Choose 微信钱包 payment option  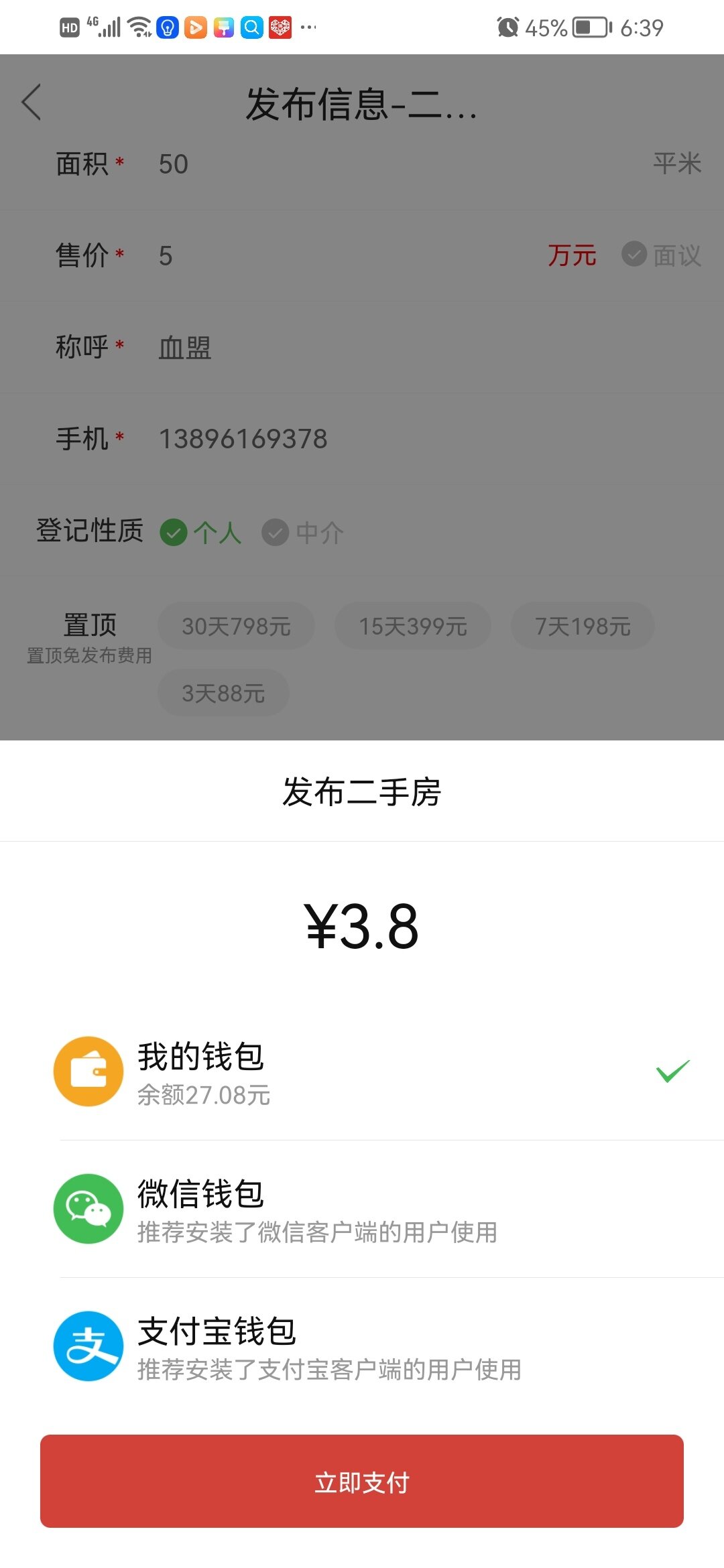point(362,1209)
